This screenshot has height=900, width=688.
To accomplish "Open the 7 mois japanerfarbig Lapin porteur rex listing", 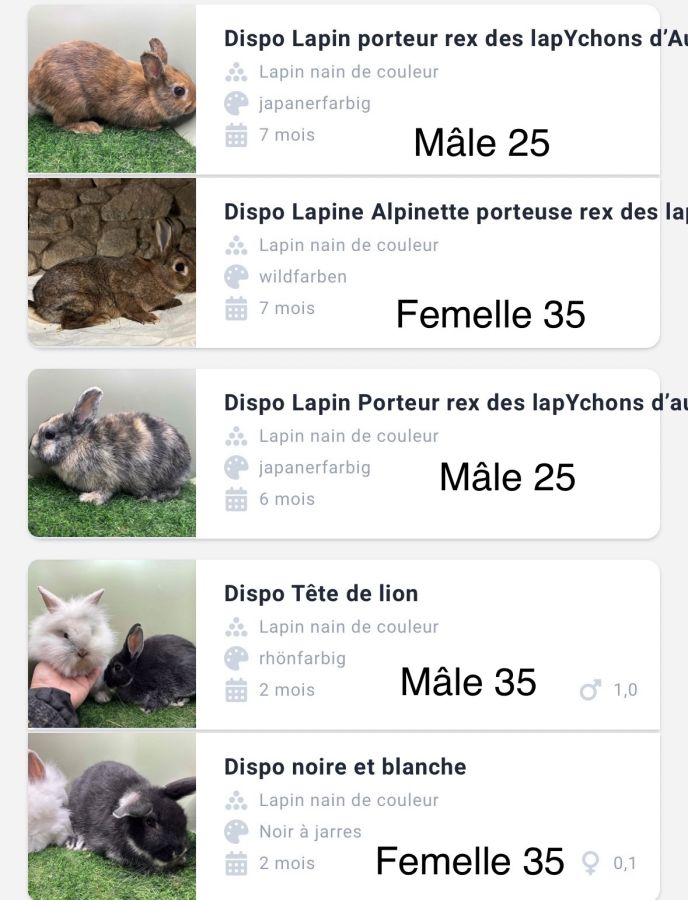I will pyautogui.click(x=440, y=39).
